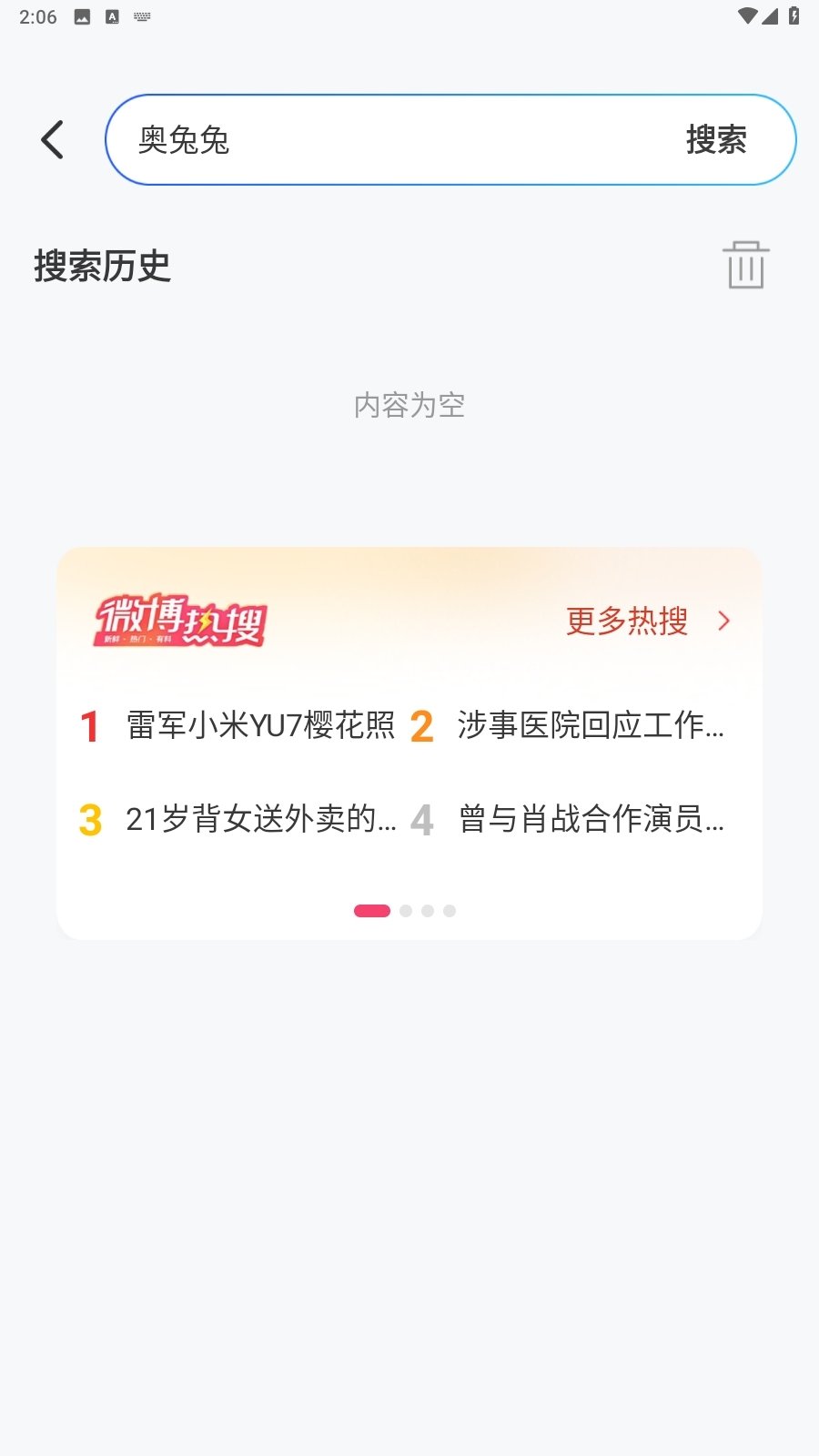Open hot search 涉事医院回应工作

pyautogui.click(x=590, y=725)
